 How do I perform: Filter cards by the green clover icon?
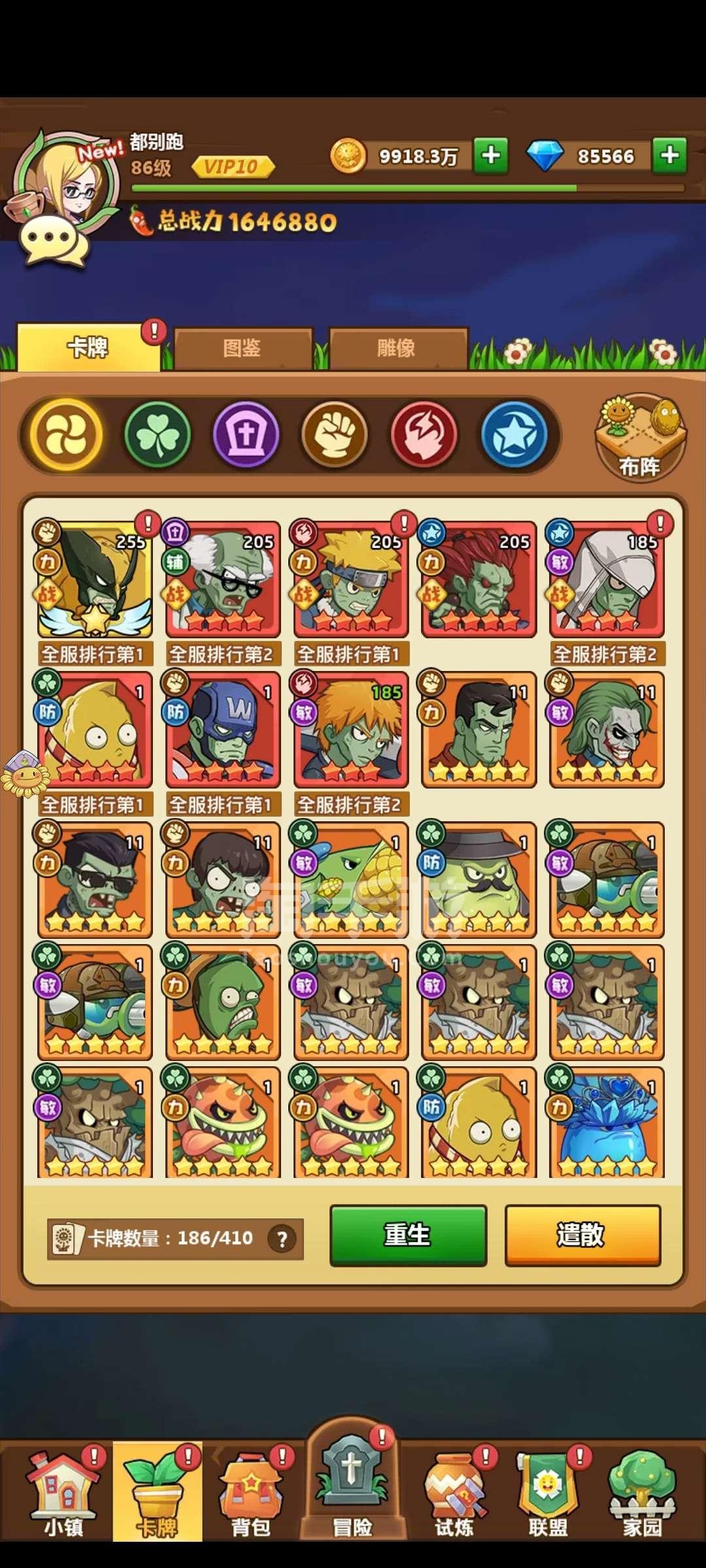[157, 435]
